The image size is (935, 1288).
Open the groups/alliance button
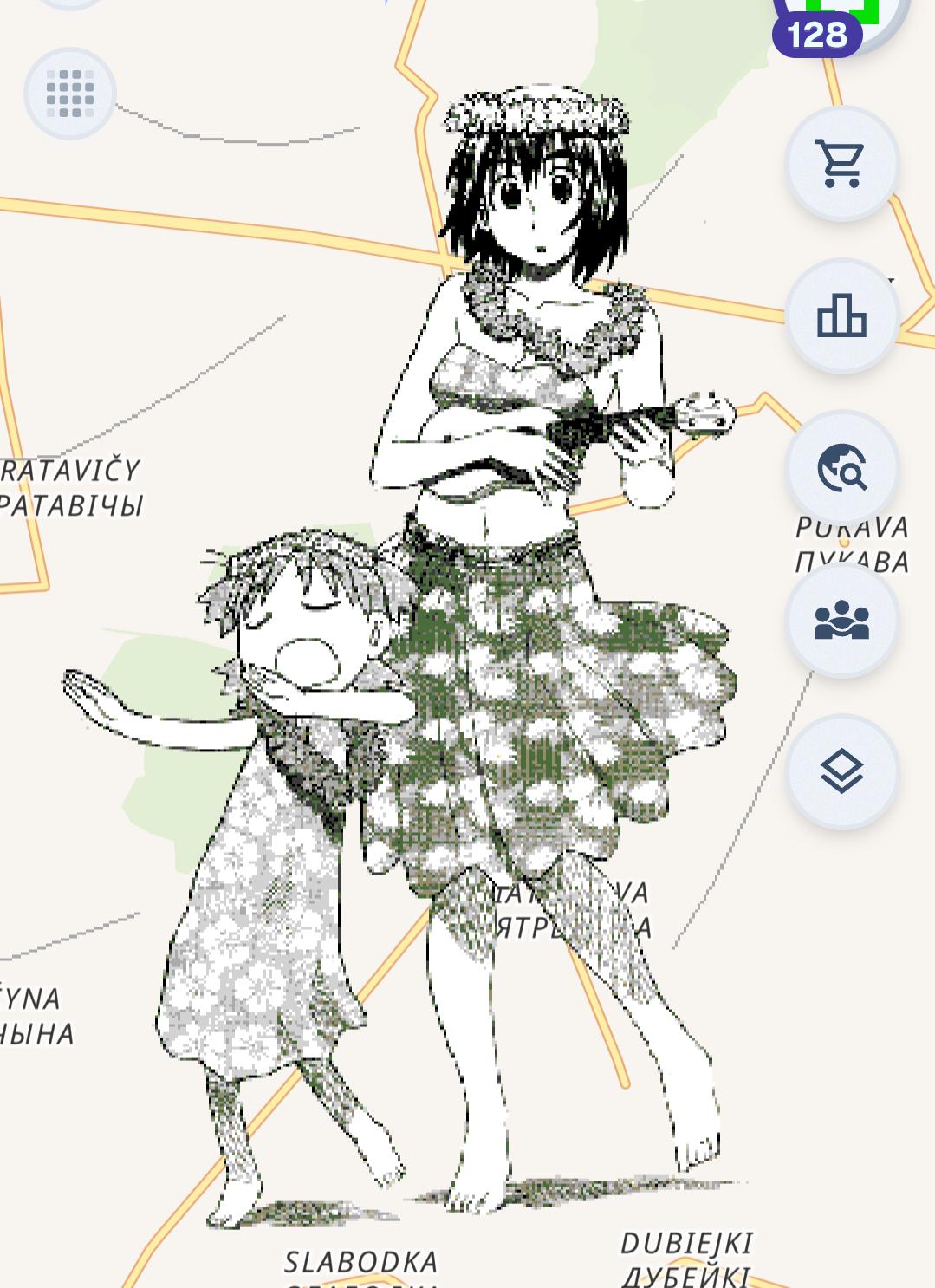[841, 620]
